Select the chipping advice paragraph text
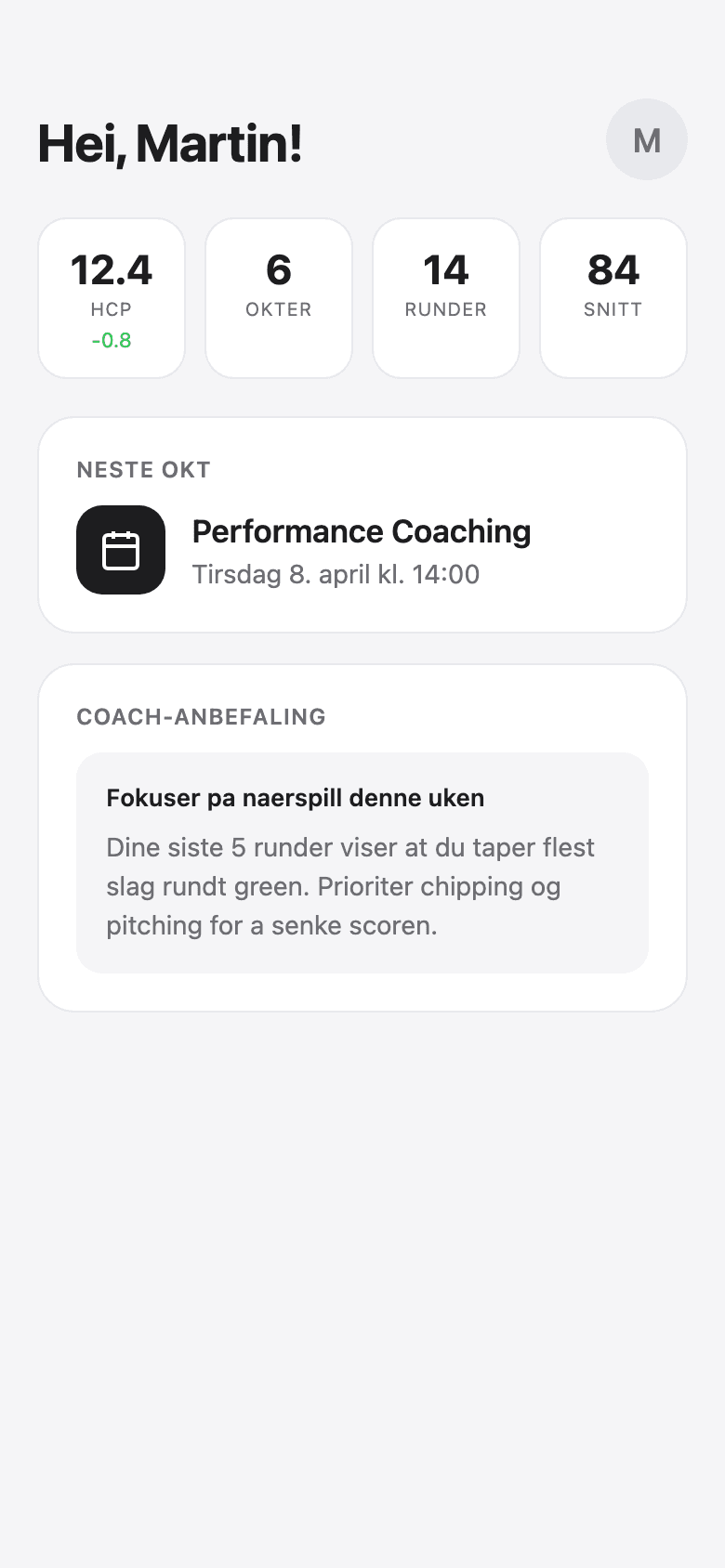 tap(350, 886)
